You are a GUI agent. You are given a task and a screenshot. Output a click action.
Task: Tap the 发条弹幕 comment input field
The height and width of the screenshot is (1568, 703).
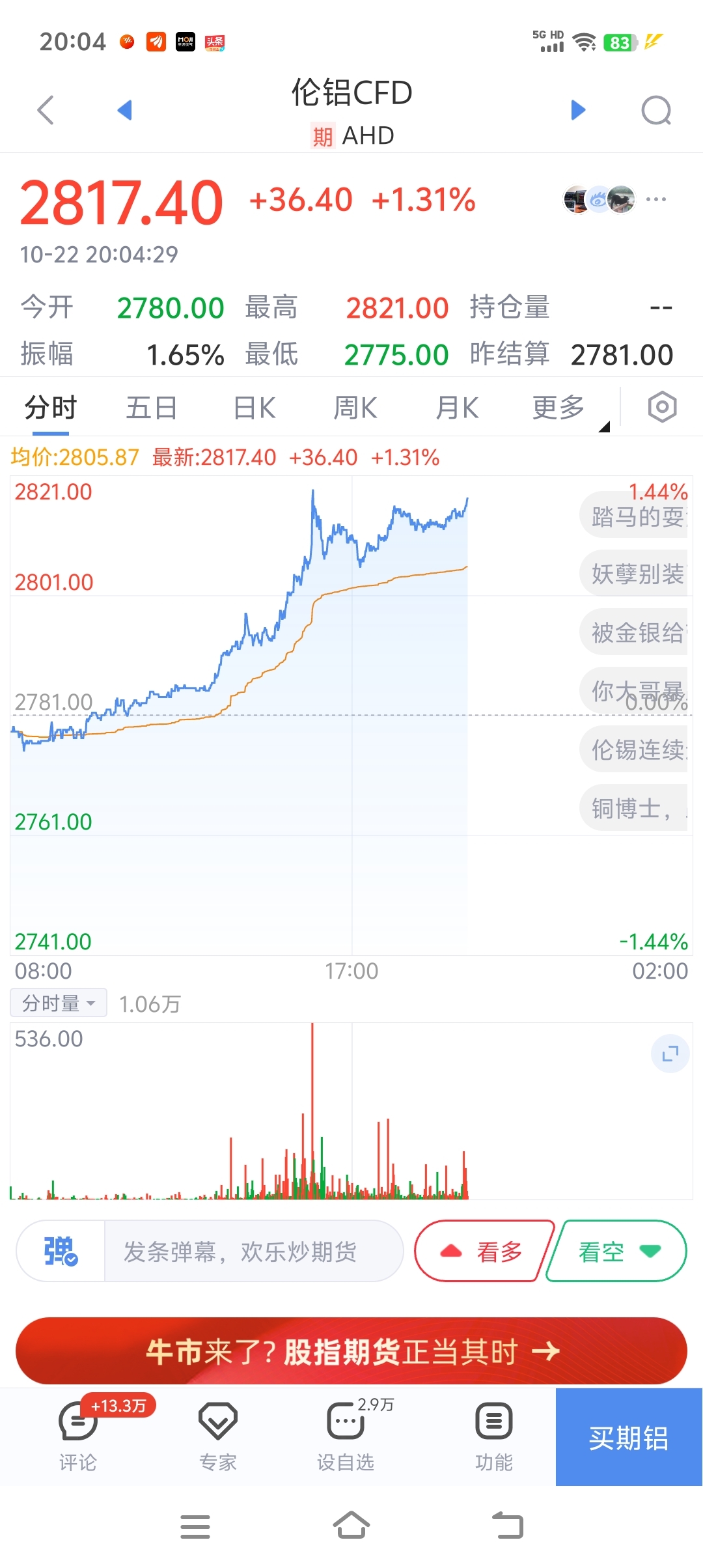(253, 1251)
